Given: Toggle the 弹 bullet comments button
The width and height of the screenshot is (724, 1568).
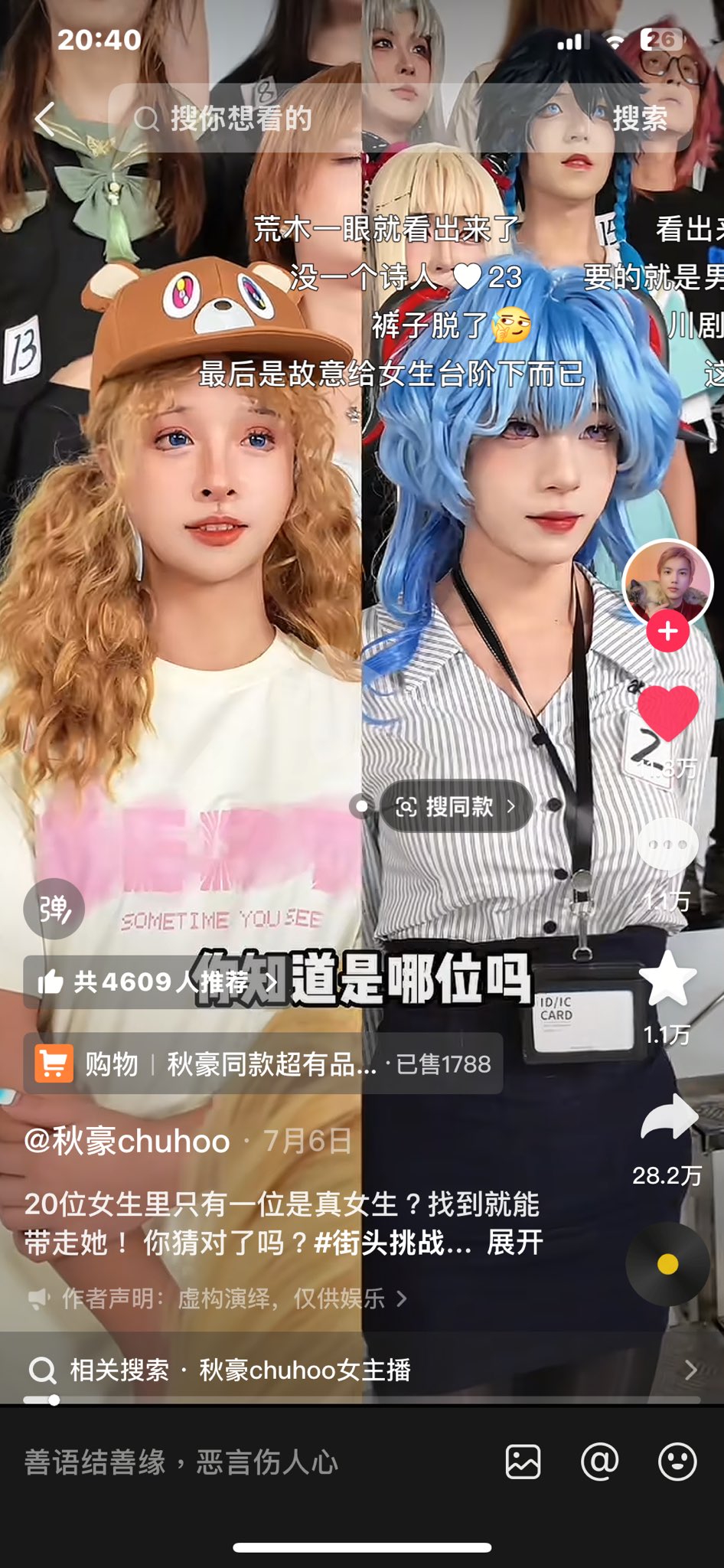Looking at the screenshot, I should [54, 909].
